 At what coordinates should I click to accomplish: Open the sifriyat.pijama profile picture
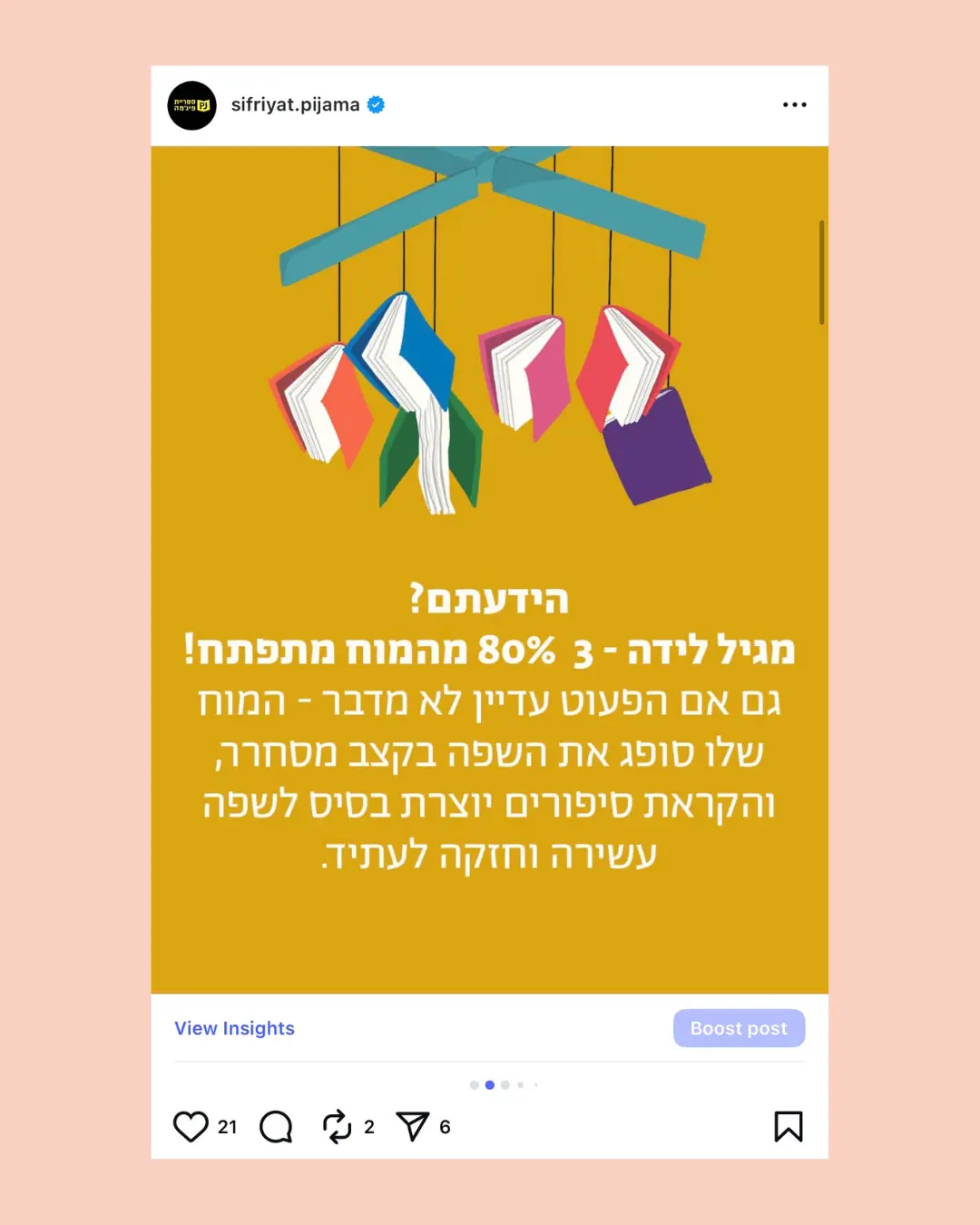click(x=191, y=105)
